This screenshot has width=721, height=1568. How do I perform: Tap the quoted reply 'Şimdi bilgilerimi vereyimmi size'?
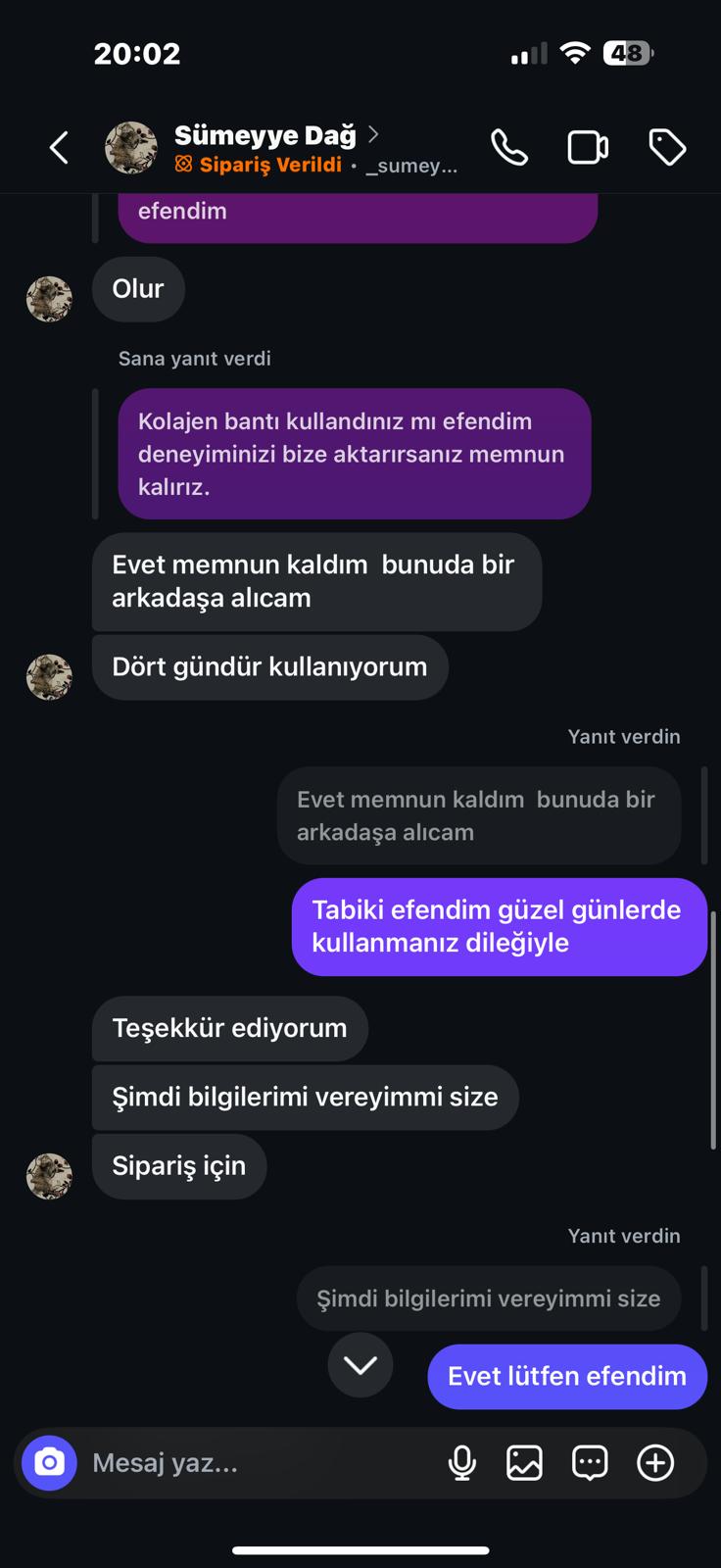488,1298
